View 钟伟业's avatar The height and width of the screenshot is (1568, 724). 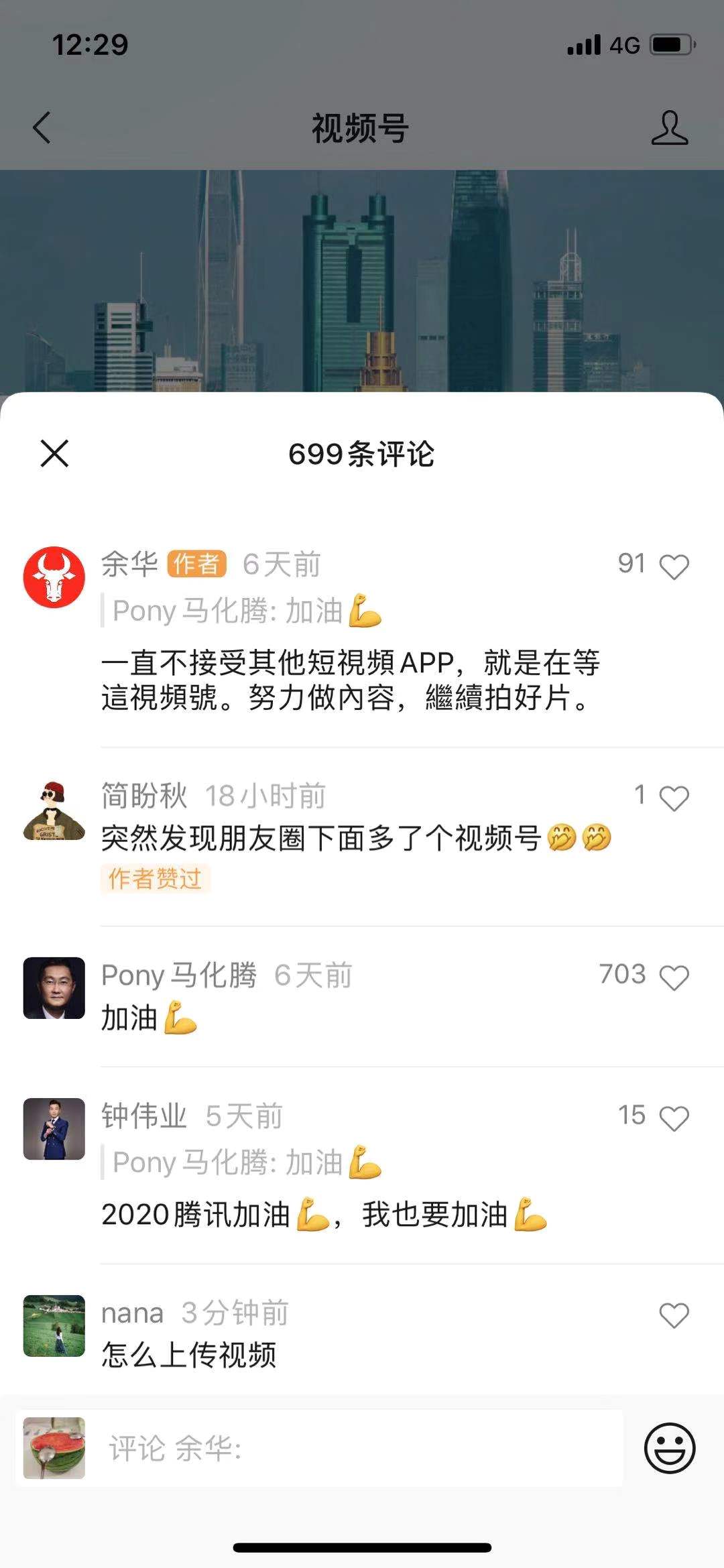(54, 1129)
